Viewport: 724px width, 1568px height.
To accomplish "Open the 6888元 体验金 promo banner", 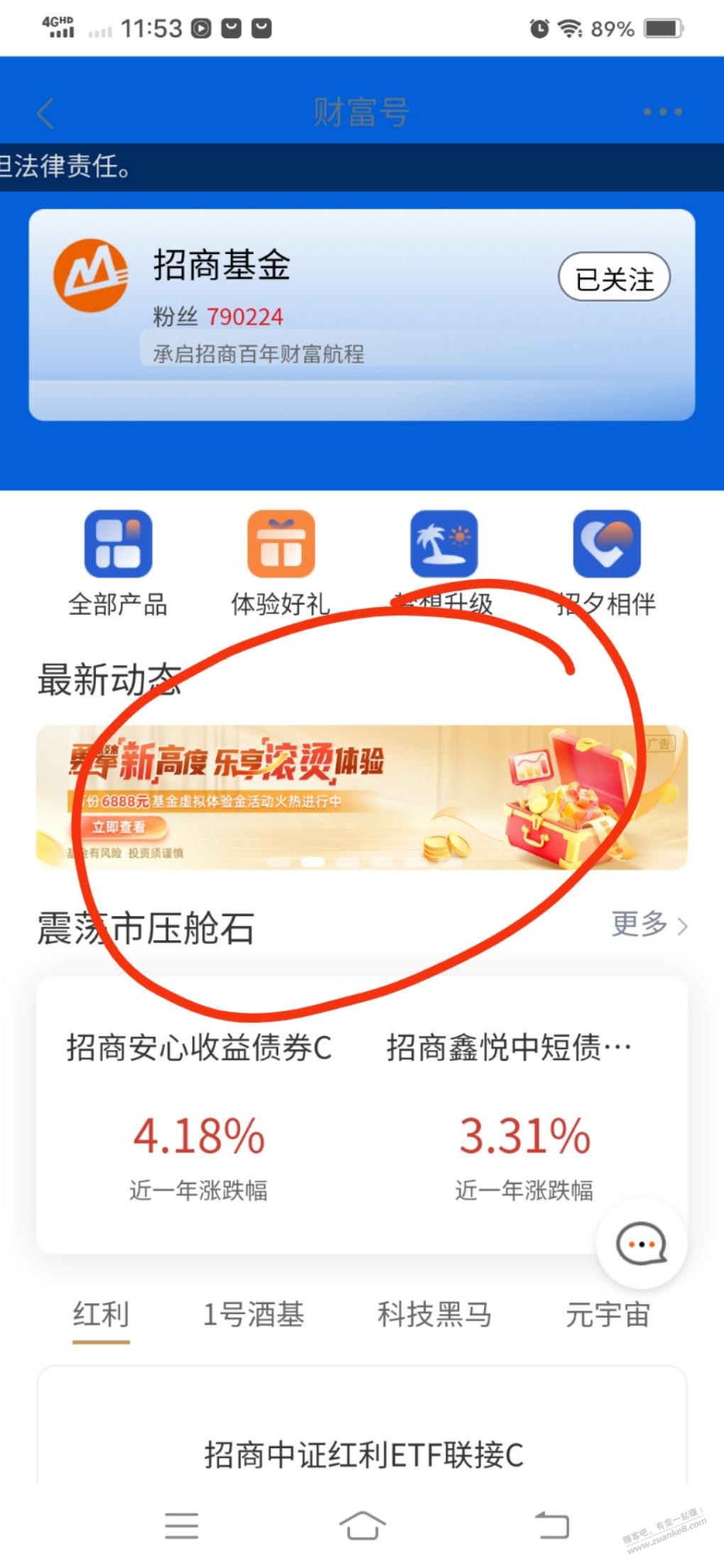I will tap(361, 797).
